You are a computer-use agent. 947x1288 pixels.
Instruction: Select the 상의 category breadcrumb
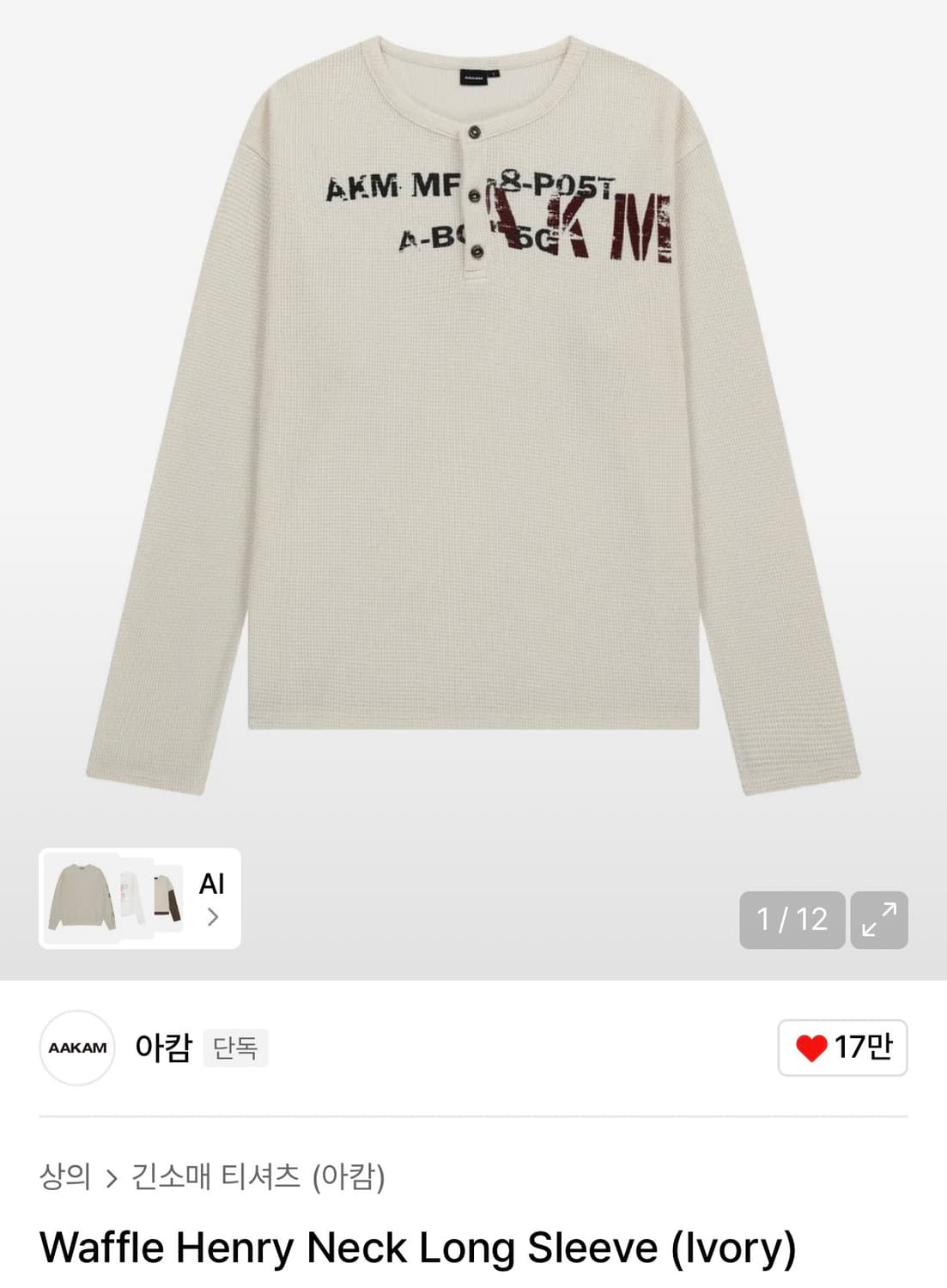[x=65, y=1178]
